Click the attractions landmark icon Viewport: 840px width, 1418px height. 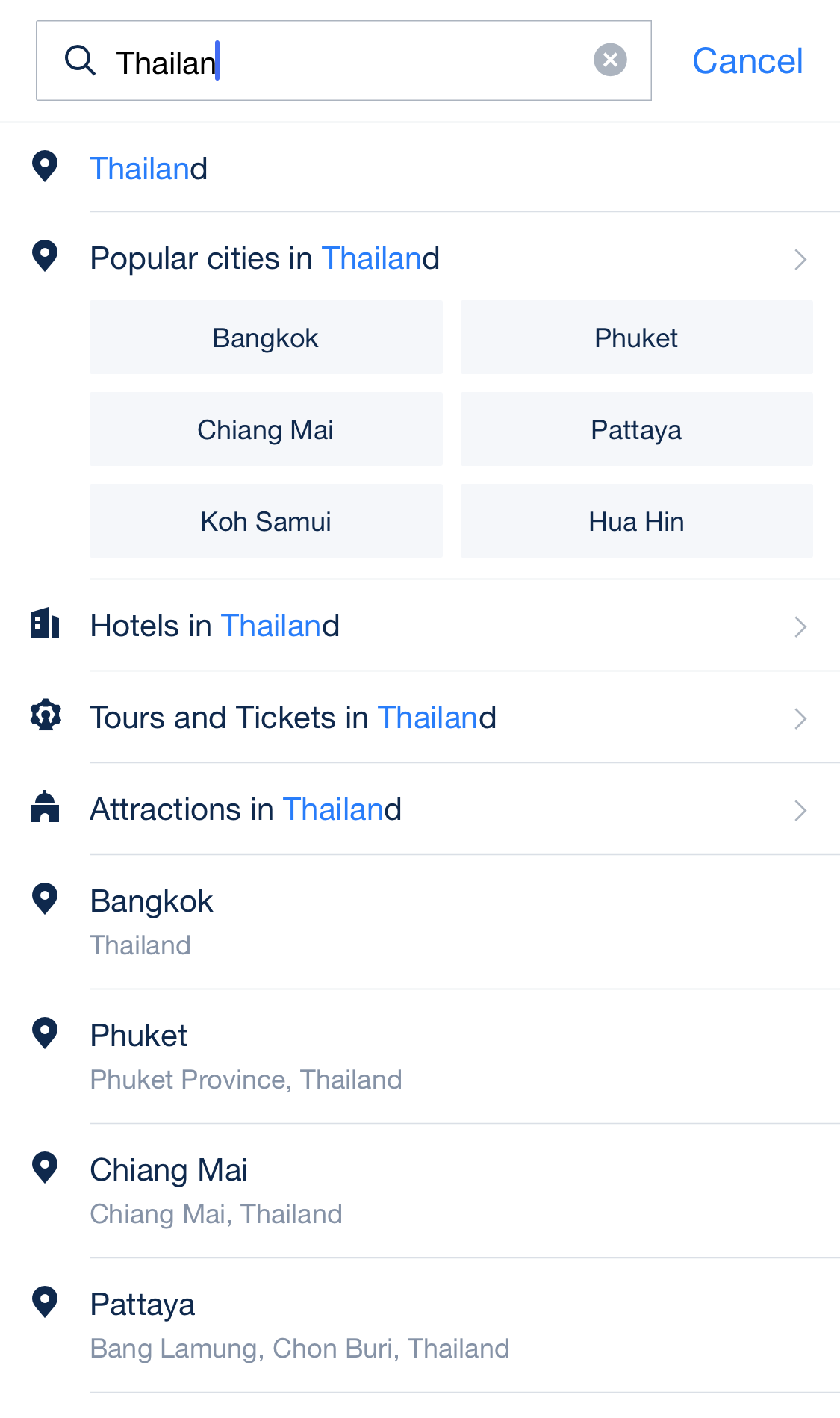point(44,808)
